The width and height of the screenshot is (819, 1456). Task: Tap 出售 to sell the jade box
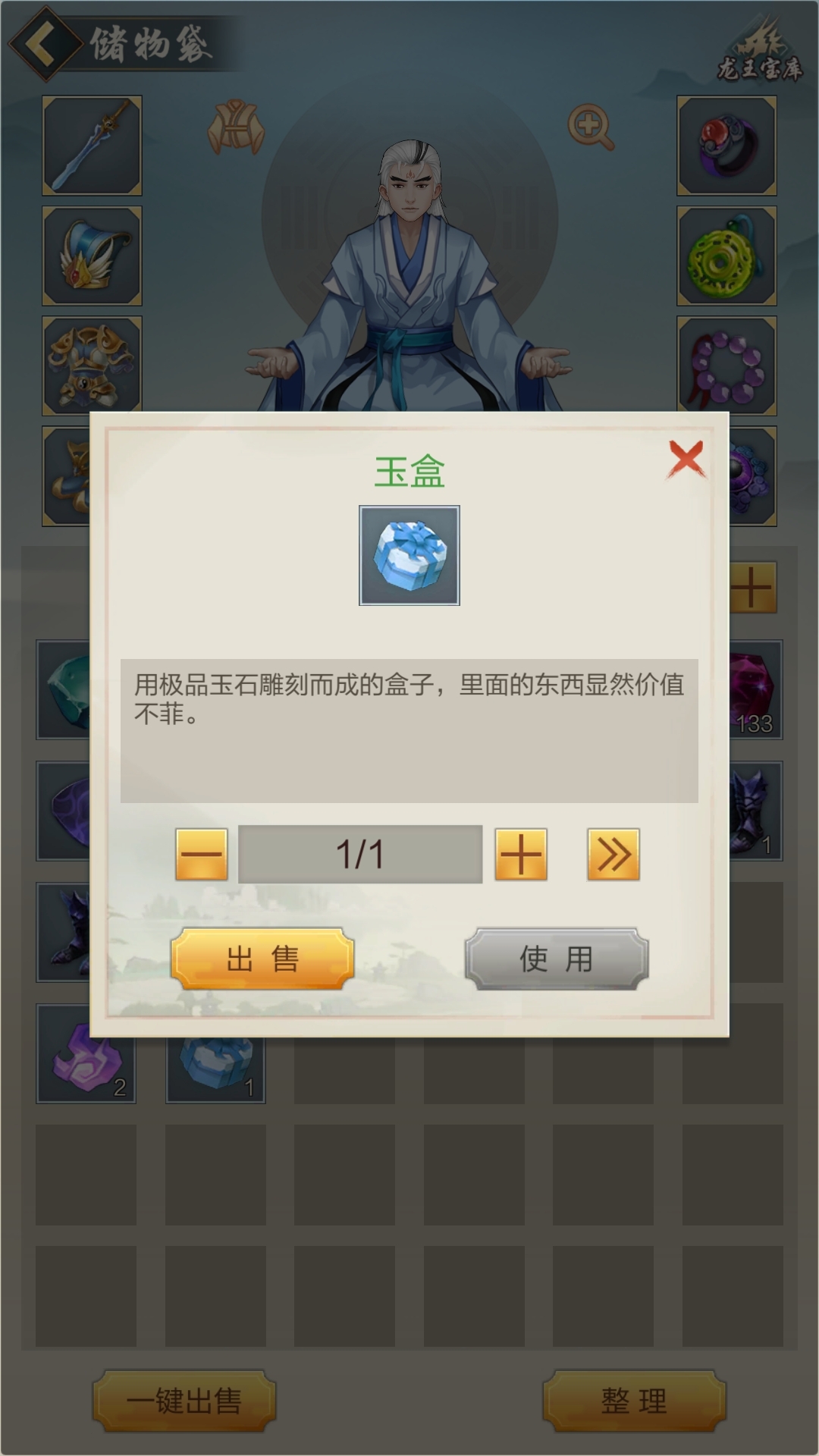click(262, 959)
